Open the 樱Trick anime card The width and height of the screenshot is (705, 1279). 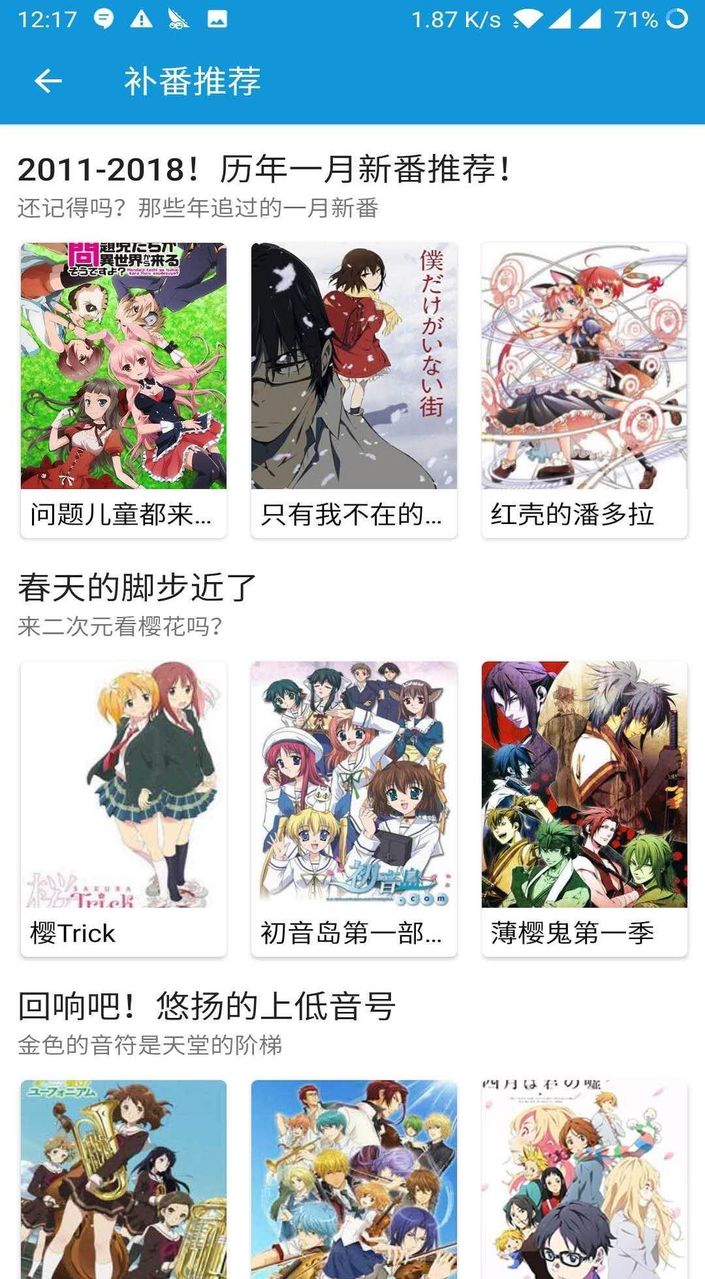123,808
